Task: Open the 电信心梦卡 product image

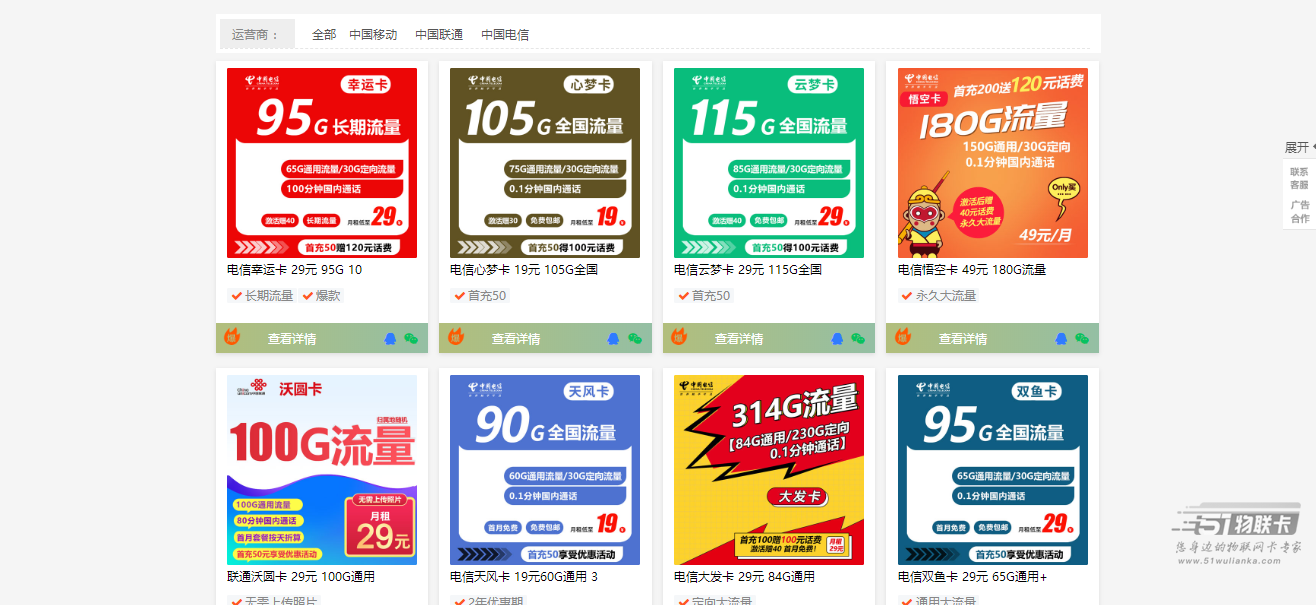Action: 545,163
